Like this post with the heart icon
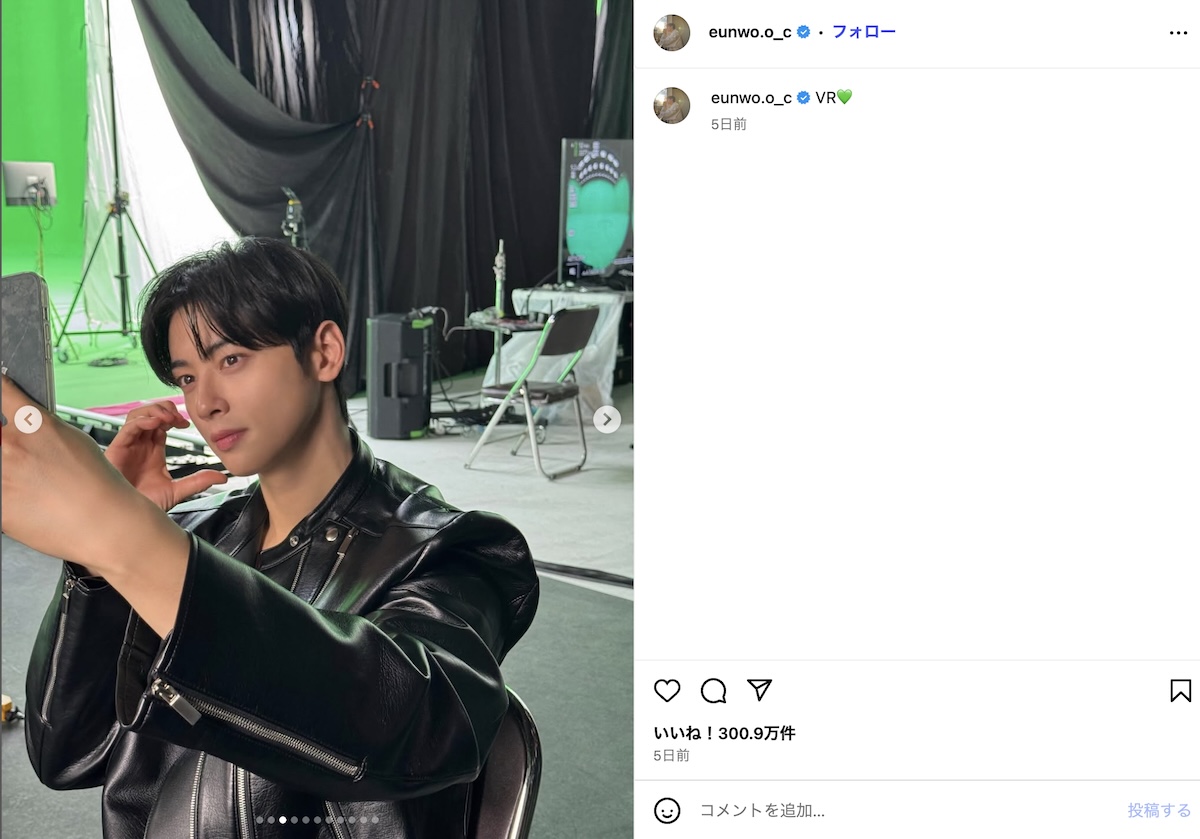 point(667,690)
